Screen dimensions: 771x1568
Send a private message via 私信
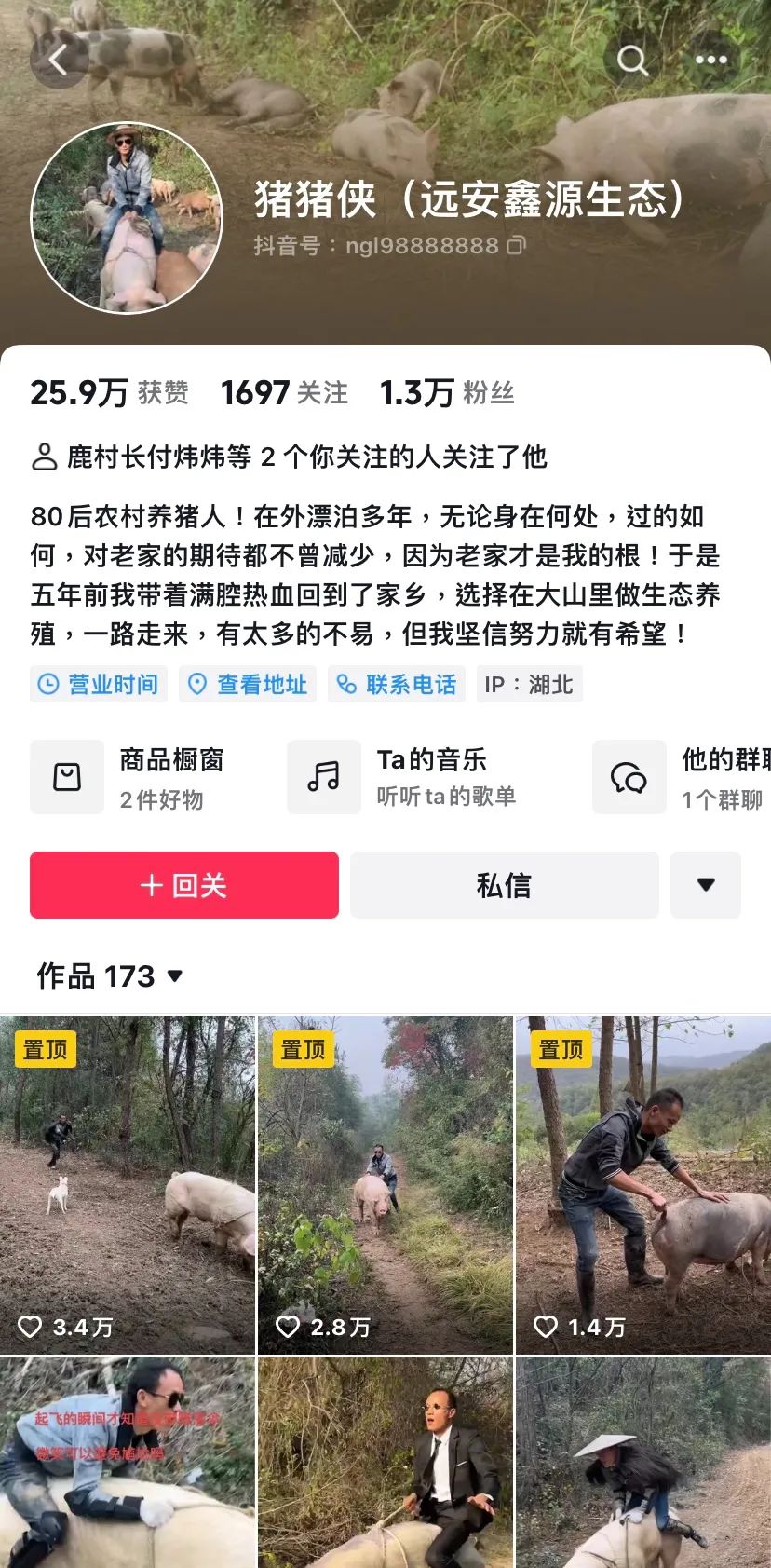(x=504, y=885)
